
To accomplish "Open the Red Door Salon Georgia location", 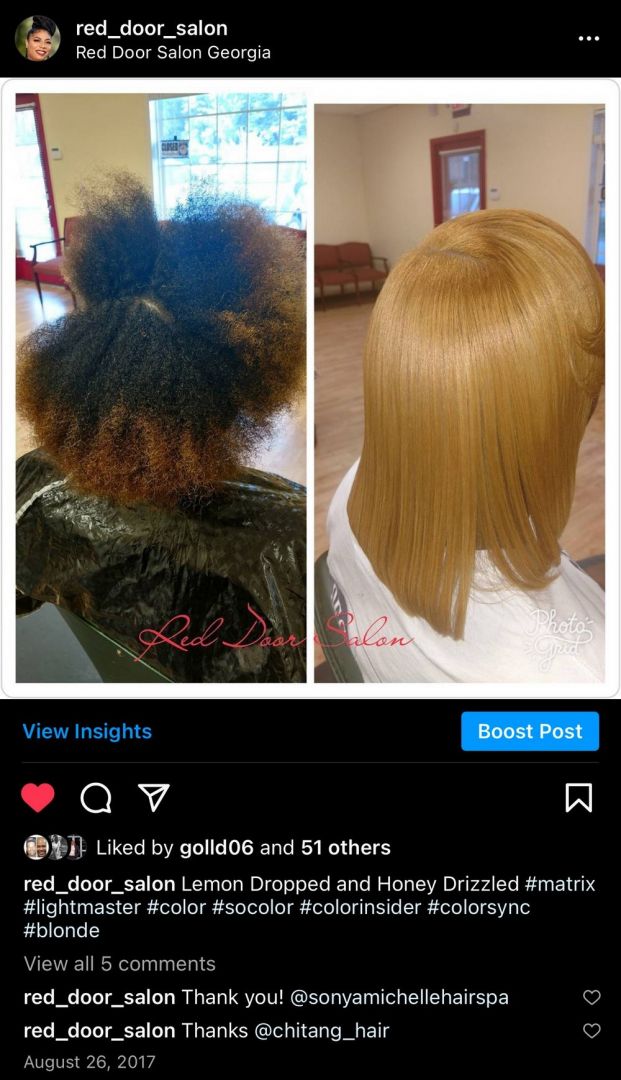I will click(173, 52).
